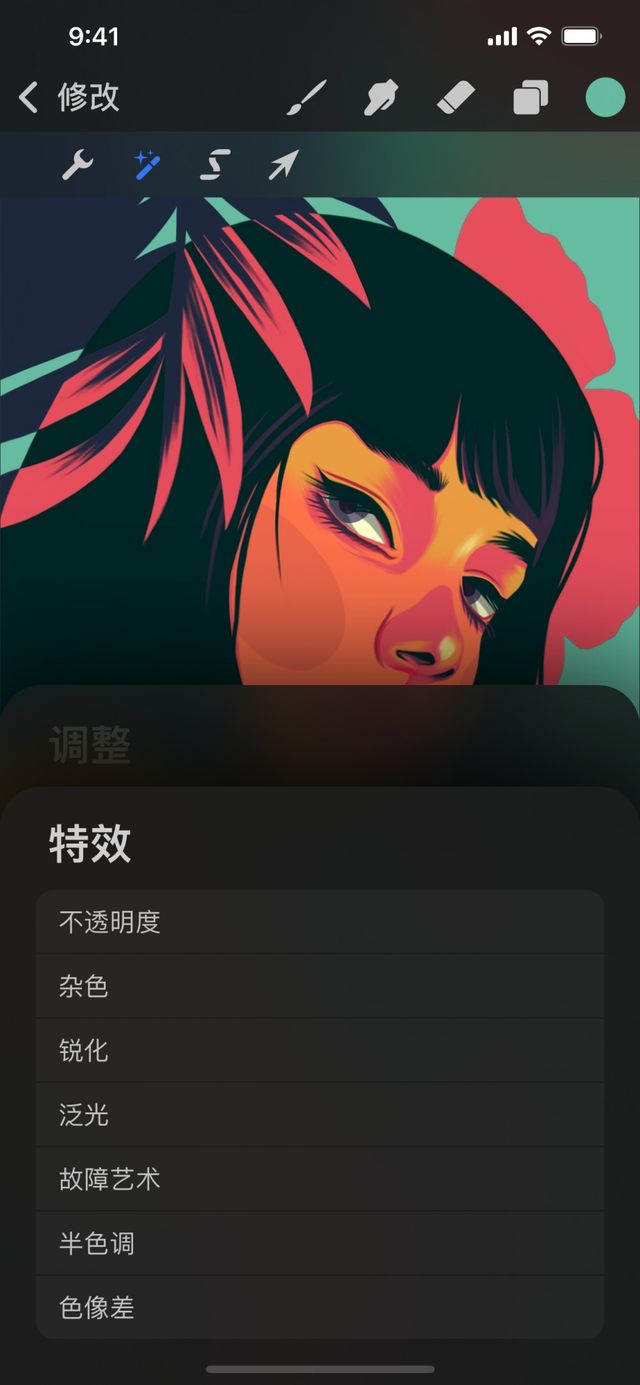Select the 色像差 effect
This screenshot has height=1385, width=640.
pyautogui.click(x=320, y=1308)
